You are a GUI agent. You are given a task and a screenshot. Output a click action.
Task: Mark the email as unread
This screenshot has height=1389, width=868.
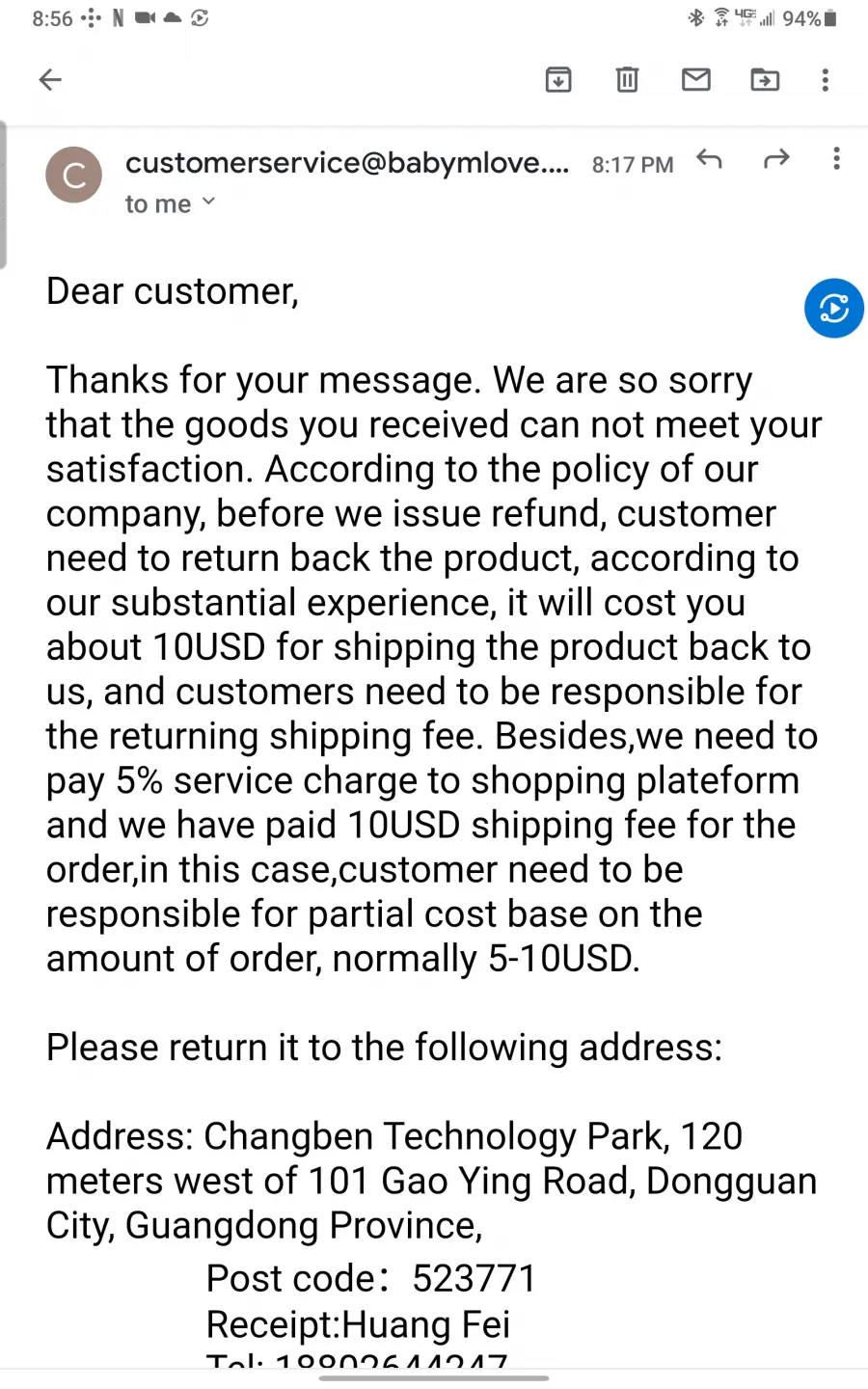[x=695, y=80]
